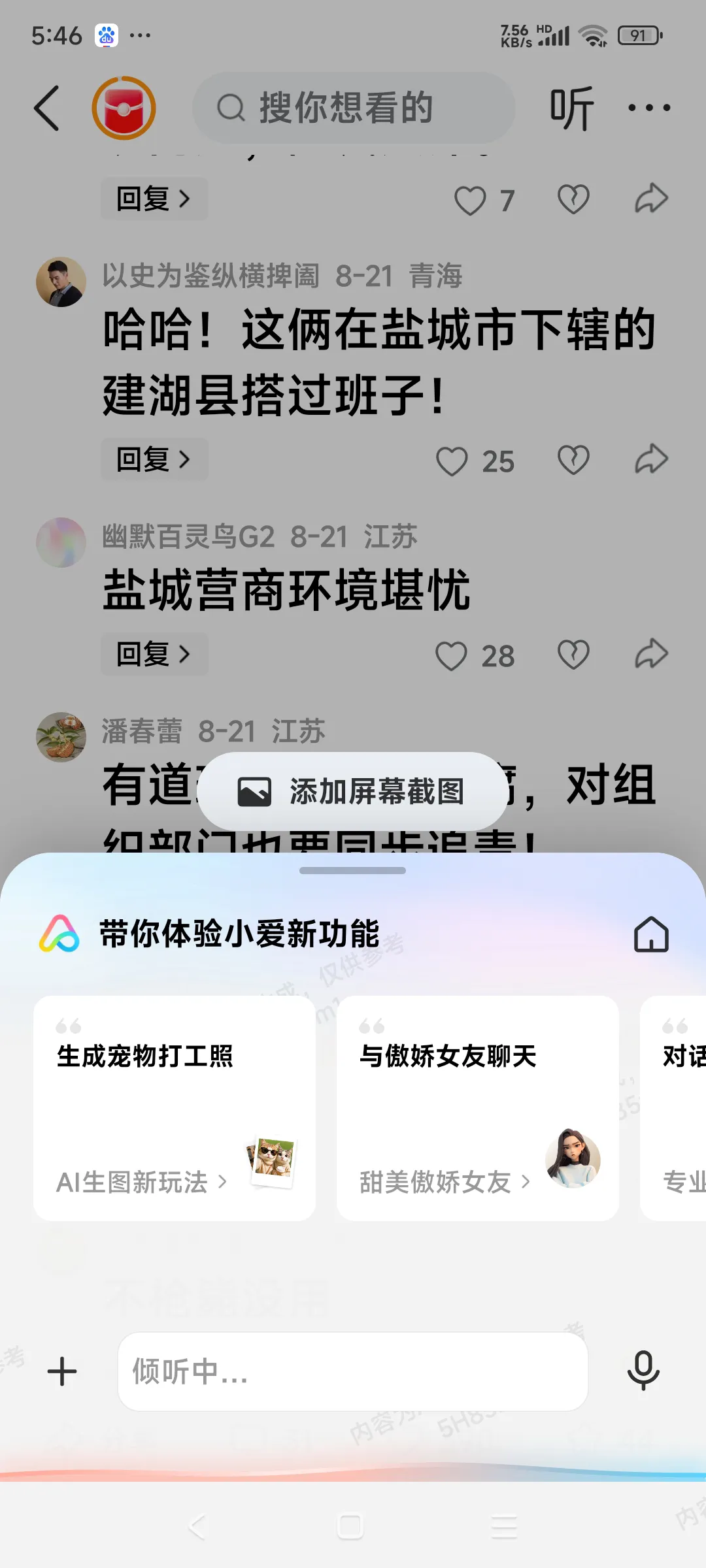Open the 生成宠物打工照 card
The width and height of the screenshot is (706, 1568).
tap(175, 1108)
